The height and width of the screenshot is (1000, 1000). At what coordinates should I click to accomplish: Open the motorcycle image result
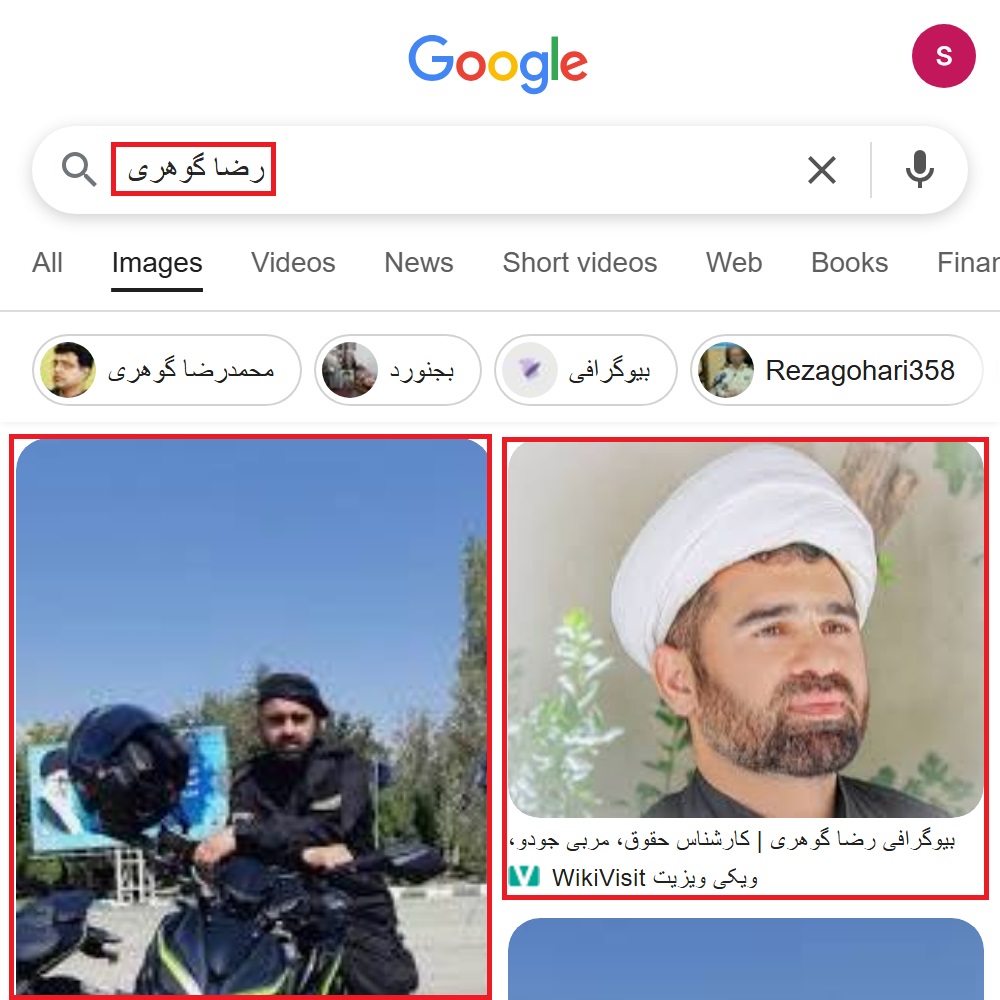251,716
